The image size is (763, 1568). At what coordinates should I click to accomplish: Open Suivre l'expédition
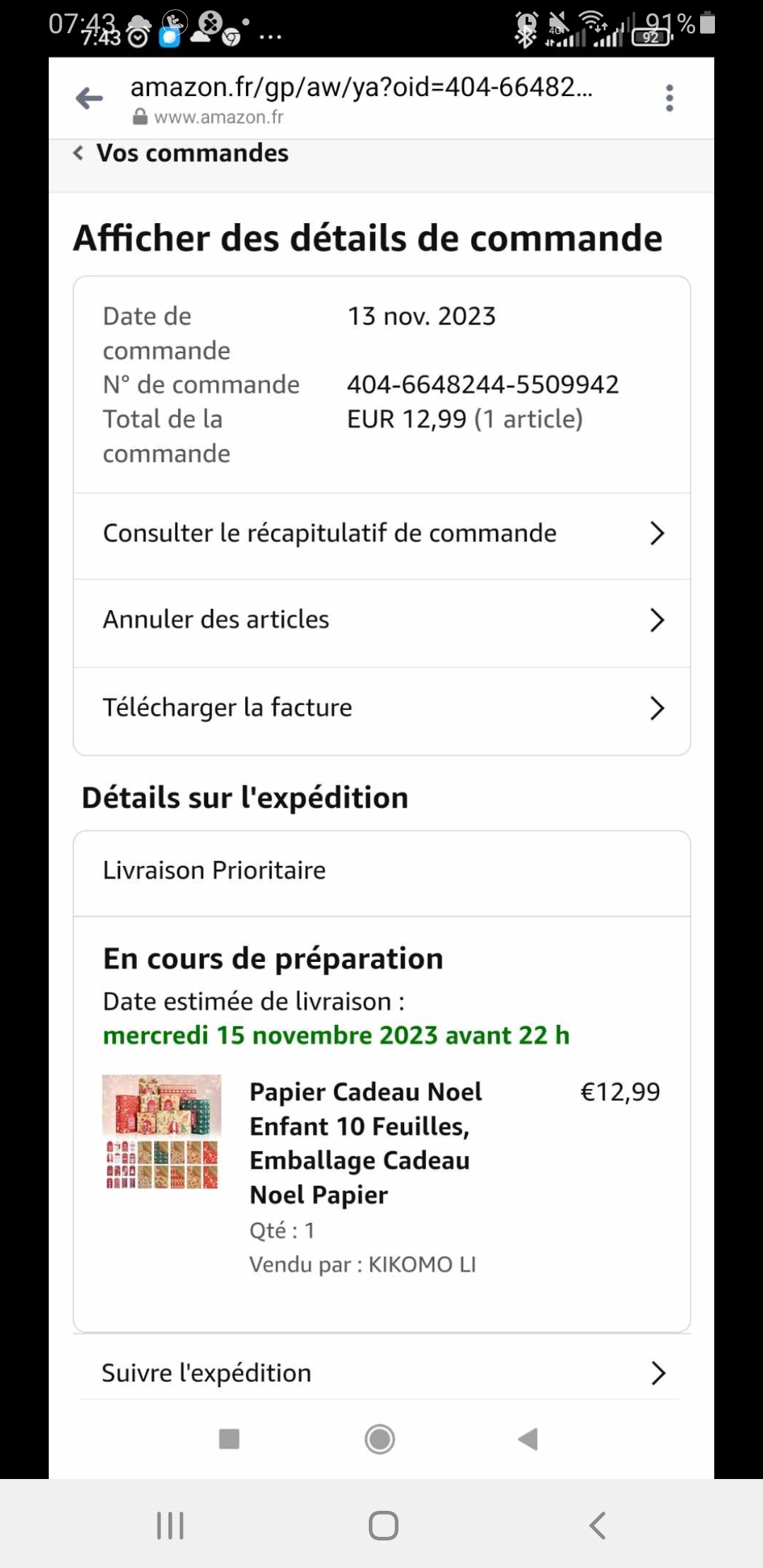(381, 1373)
